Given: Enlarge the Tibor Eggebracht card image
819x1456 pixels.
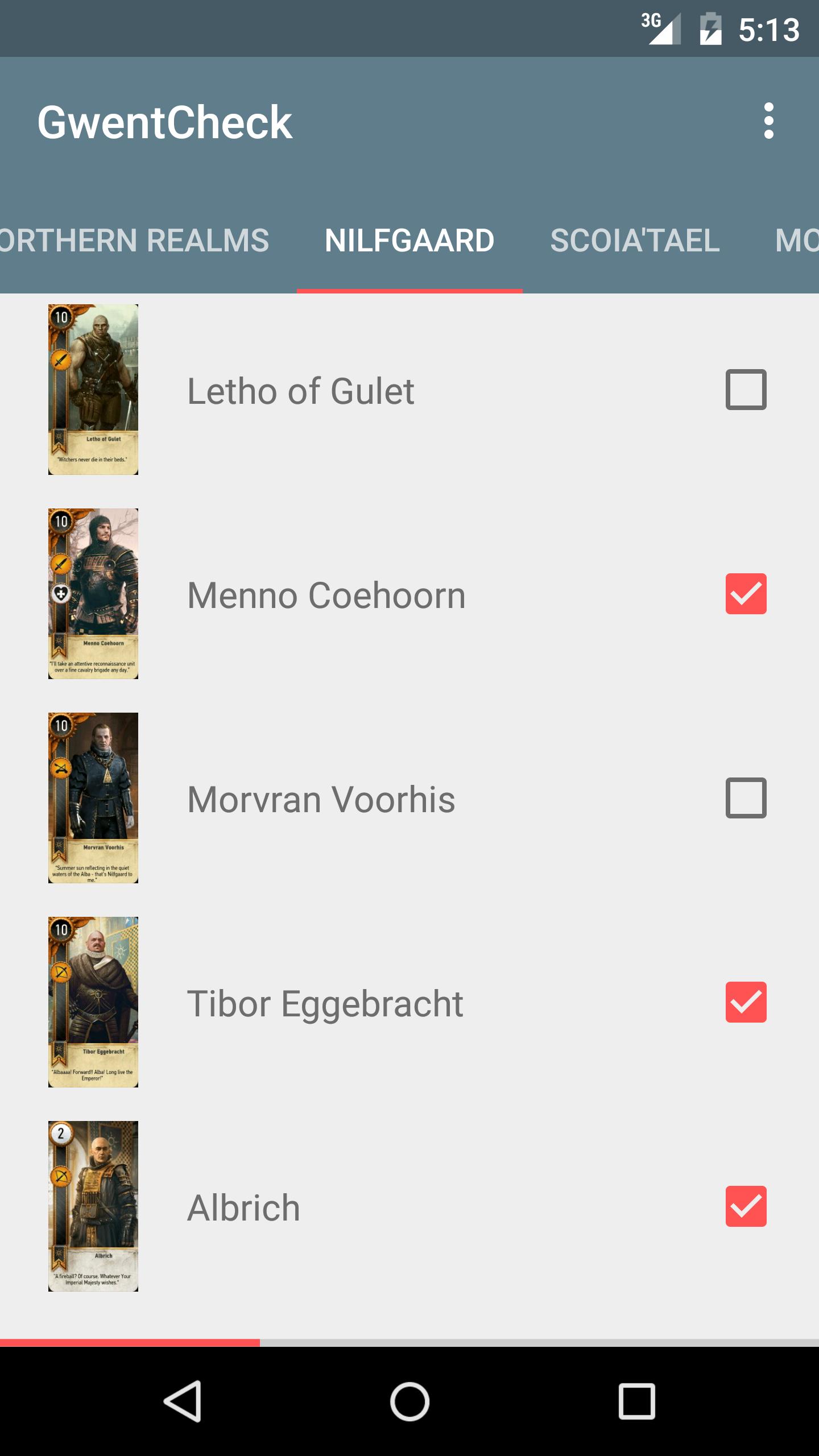Looking at the screenshot, I should tap(93, 1002).
